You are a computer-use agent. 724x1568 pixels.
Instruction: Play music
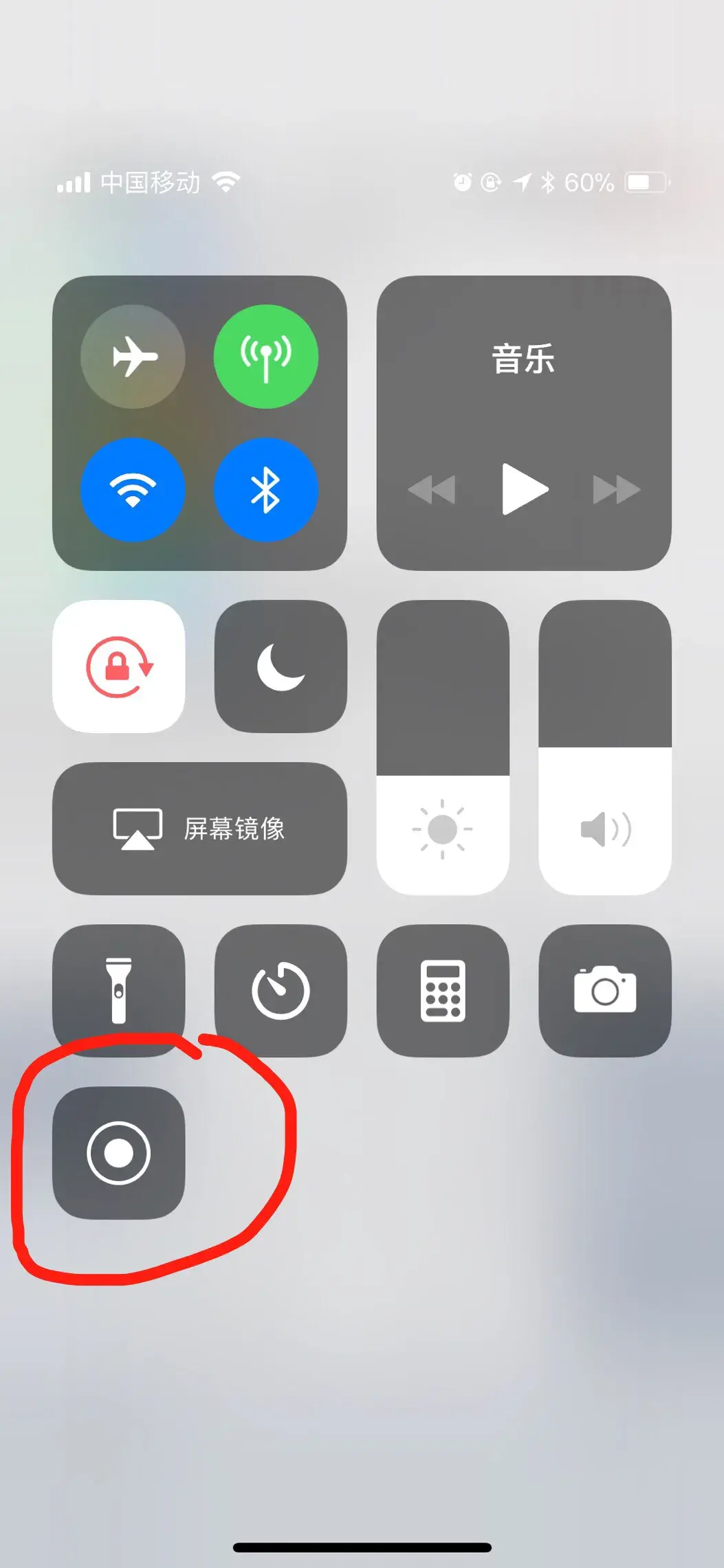click(x=525, y=489)
